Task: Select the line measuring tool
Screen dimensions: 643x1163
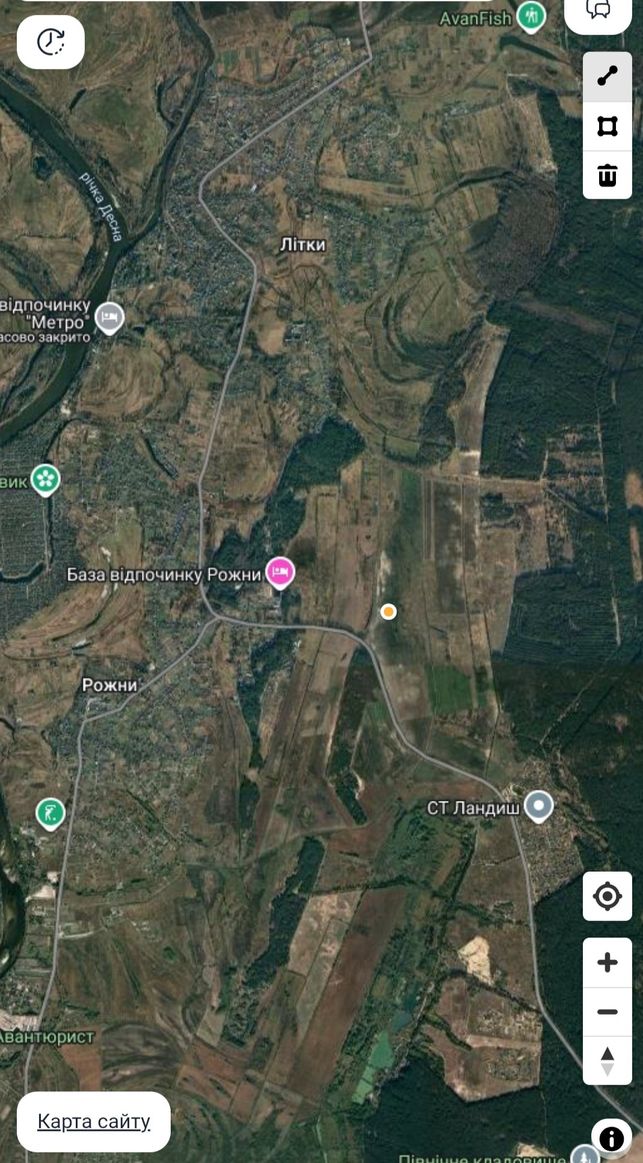Action: coord(607,77)
